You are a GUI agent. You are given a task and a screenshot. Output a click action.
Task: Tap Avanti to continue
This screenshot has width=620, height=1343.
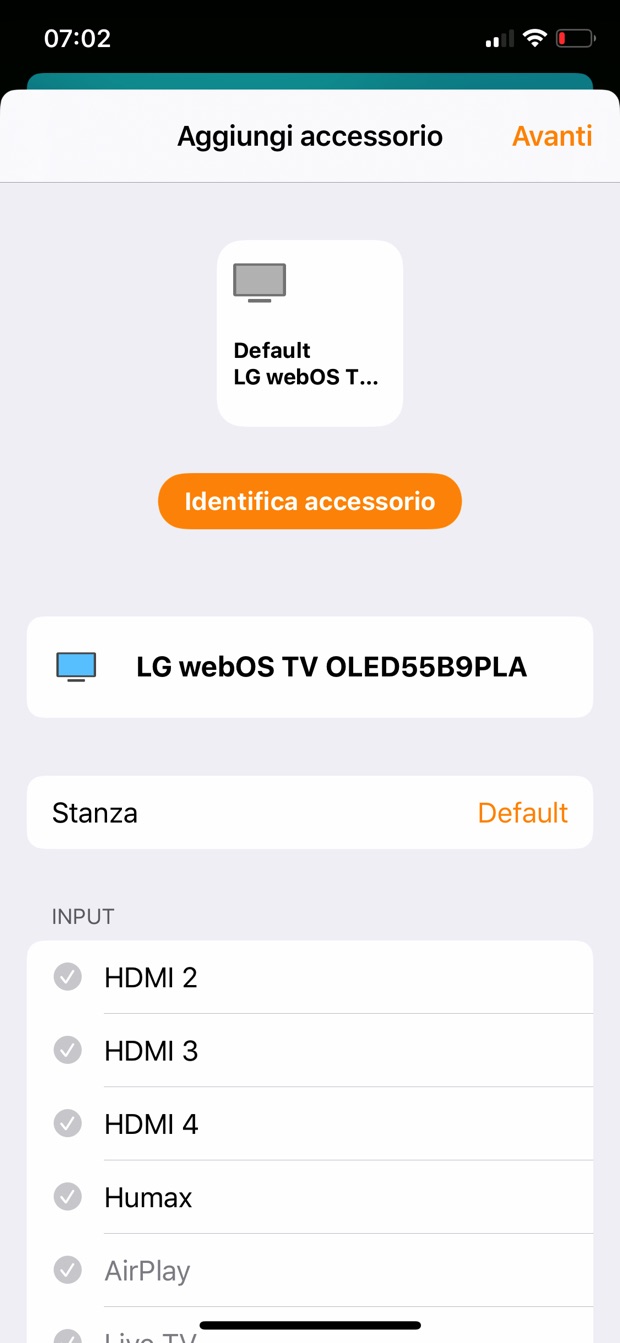tap(551, 136)
